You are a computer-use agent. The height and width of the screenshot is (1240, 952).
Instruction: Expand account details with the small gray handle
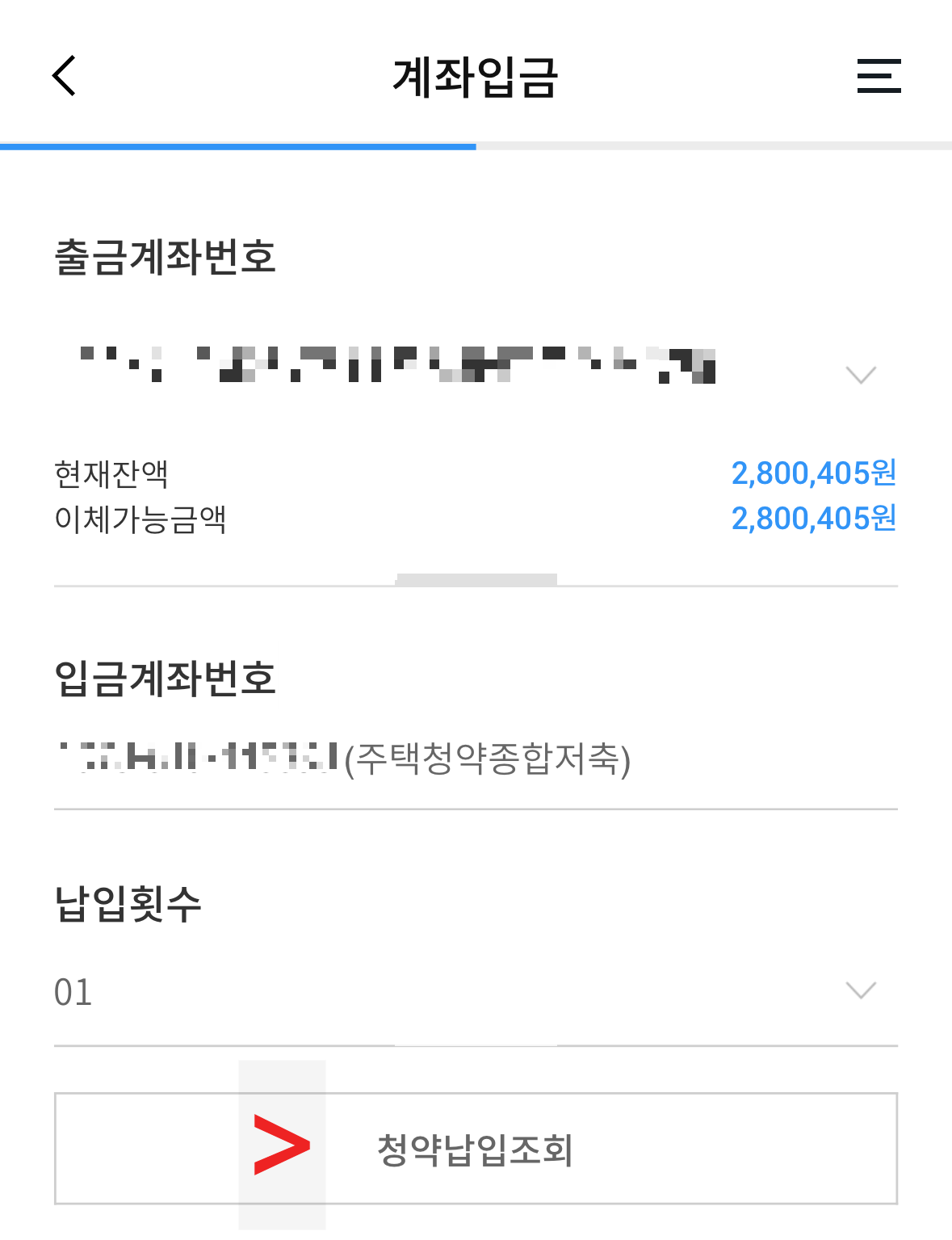(x=478, y=579)
